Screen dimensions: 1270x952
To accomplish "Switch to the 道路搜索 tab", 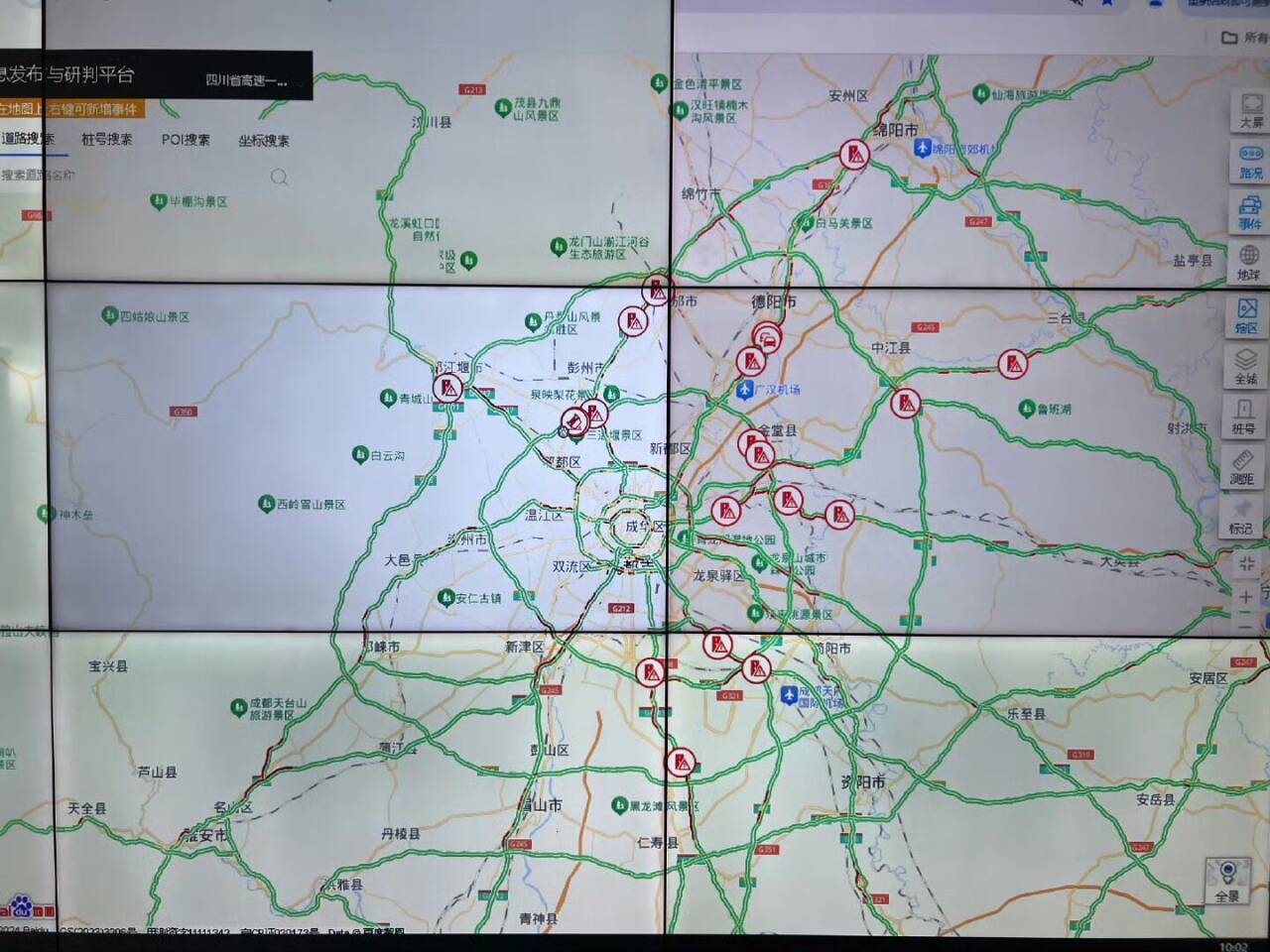I will click(x=27, y=139).
